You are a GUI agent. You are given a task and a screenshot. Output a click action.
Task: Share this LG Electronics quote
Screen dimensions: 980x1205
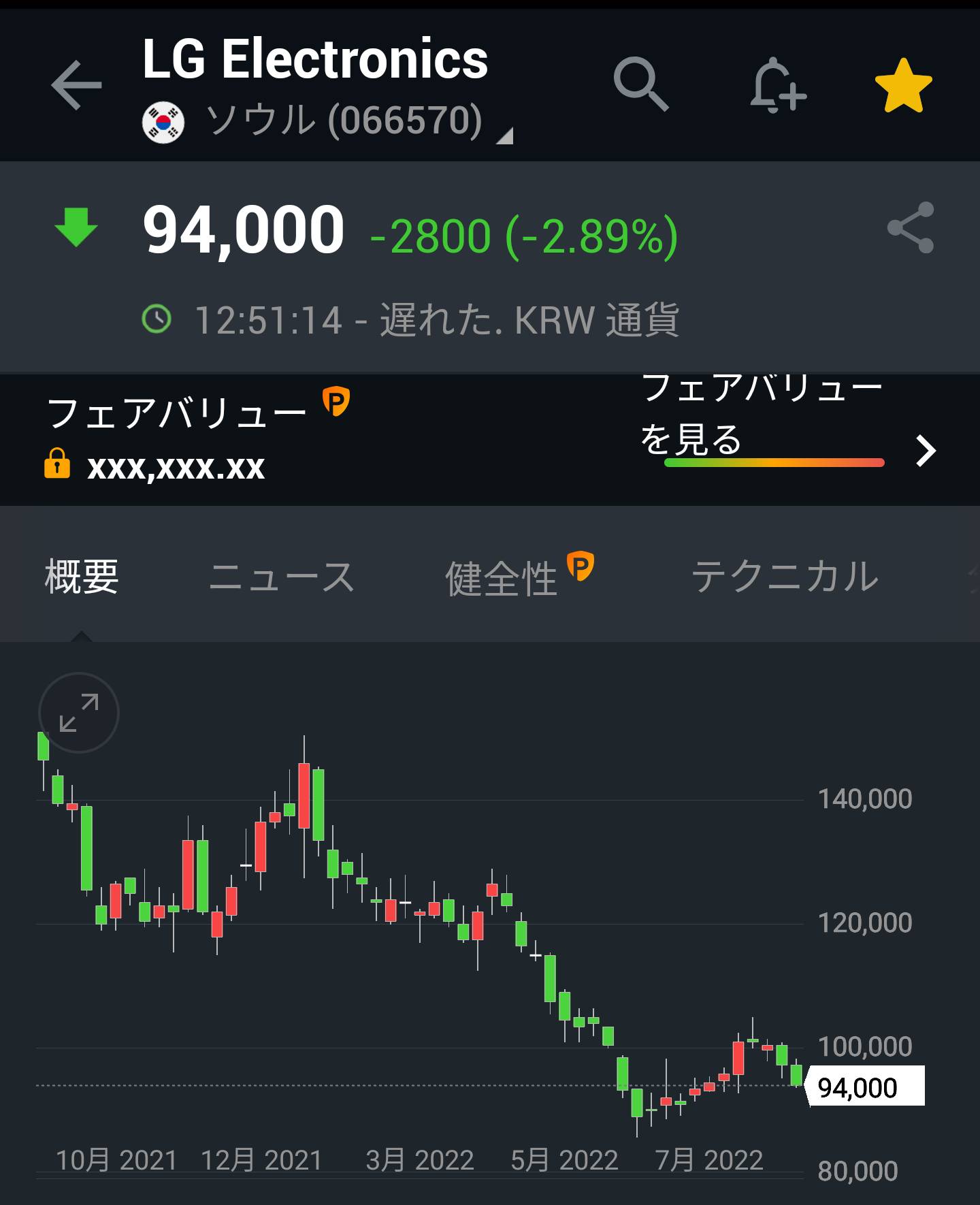tap(910, 228)
